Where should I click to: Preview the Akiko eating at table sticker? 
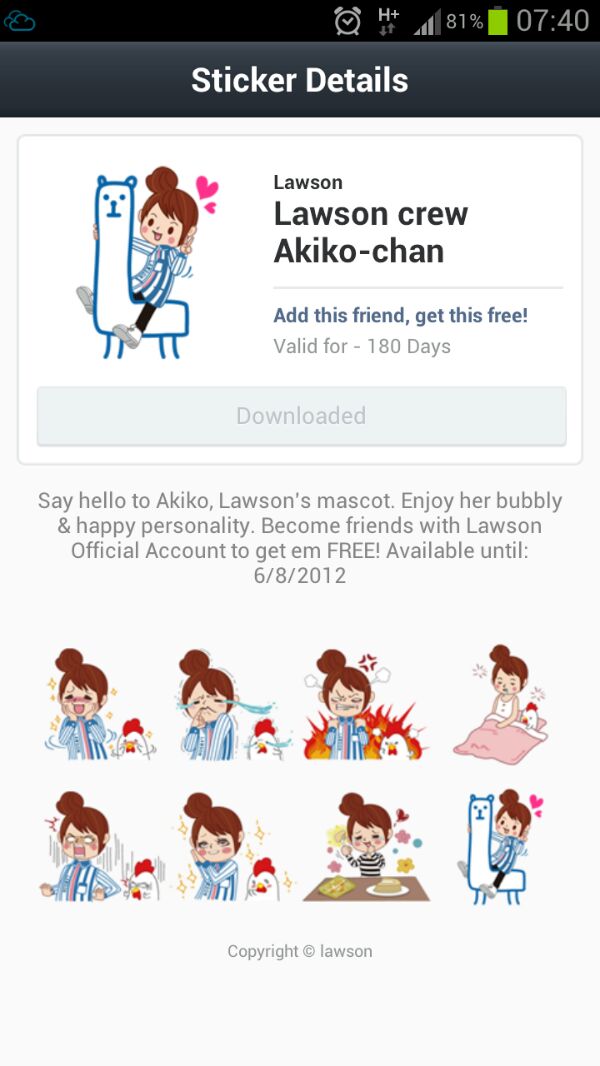coord(365,846)
